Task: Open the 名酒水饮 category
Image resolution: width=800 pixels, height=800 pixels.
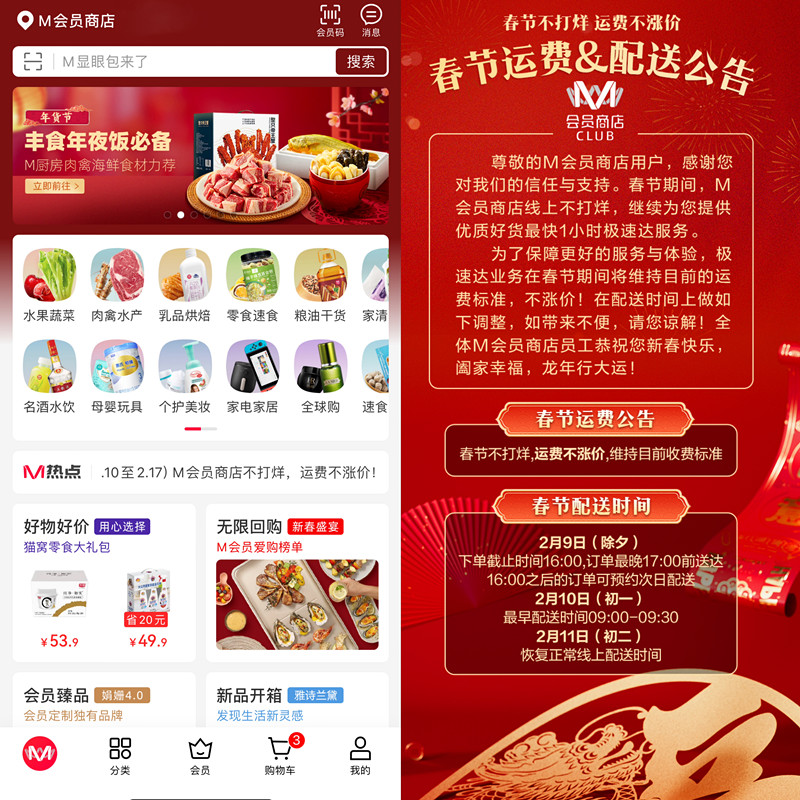Action: pyautogui.click(x=49, y=377)
